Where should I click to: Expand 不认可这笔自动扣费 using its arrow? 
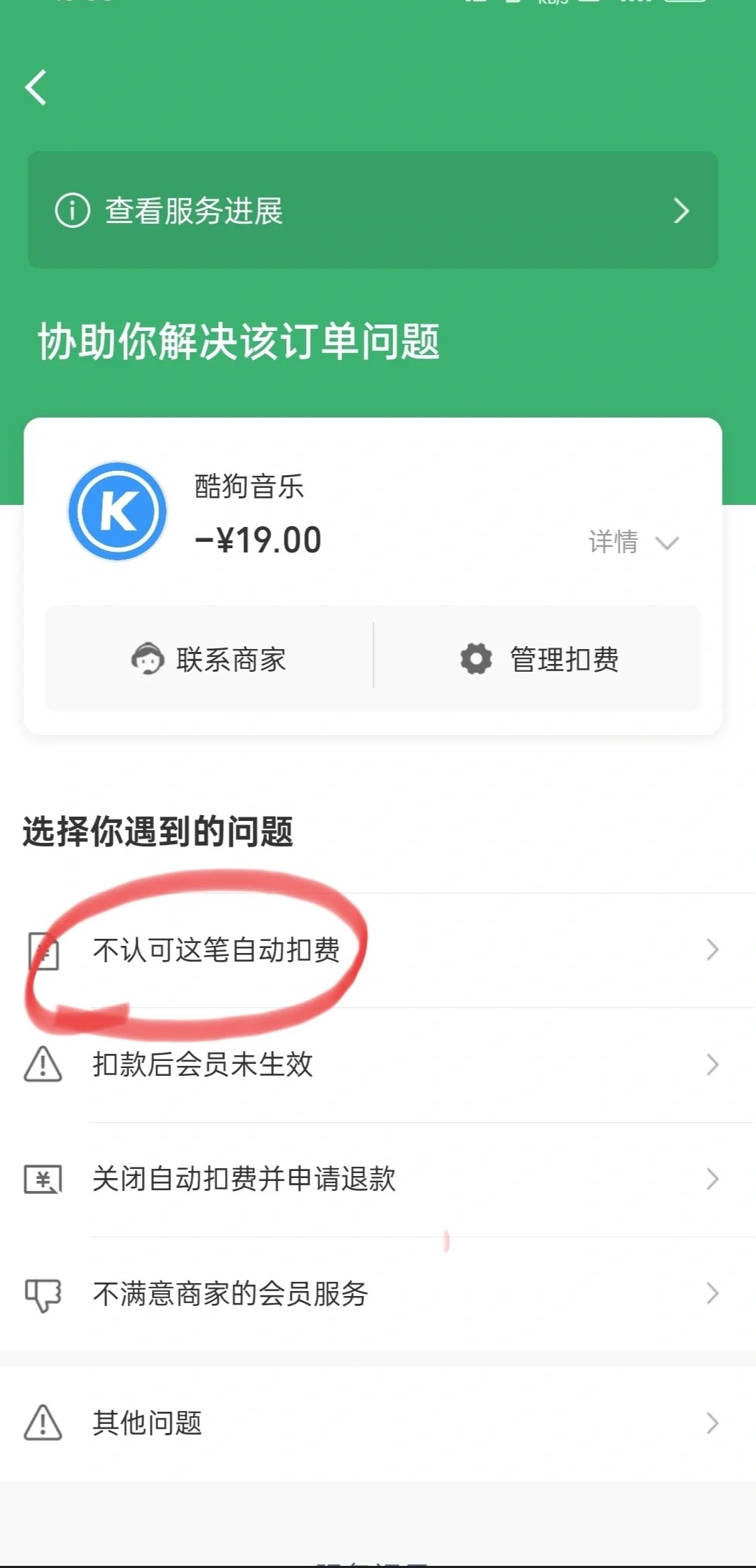(713, 950)
